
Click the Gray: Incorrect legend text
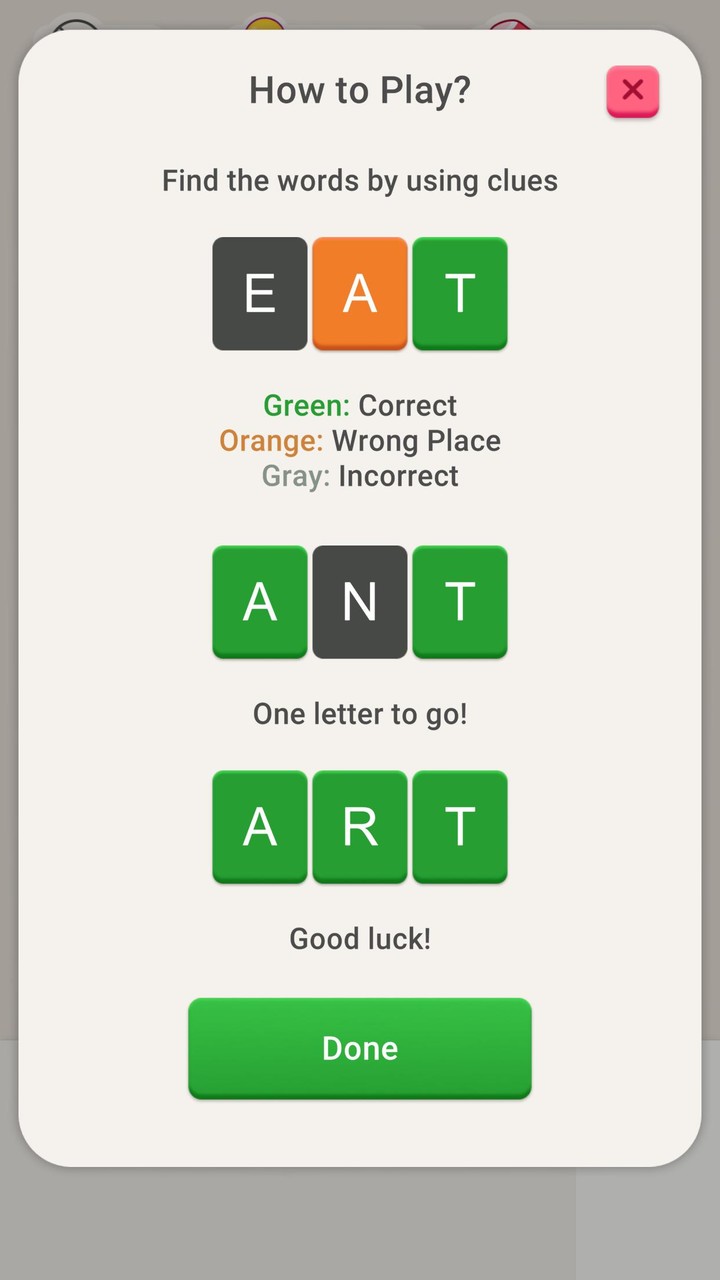[x=360, y=476]
